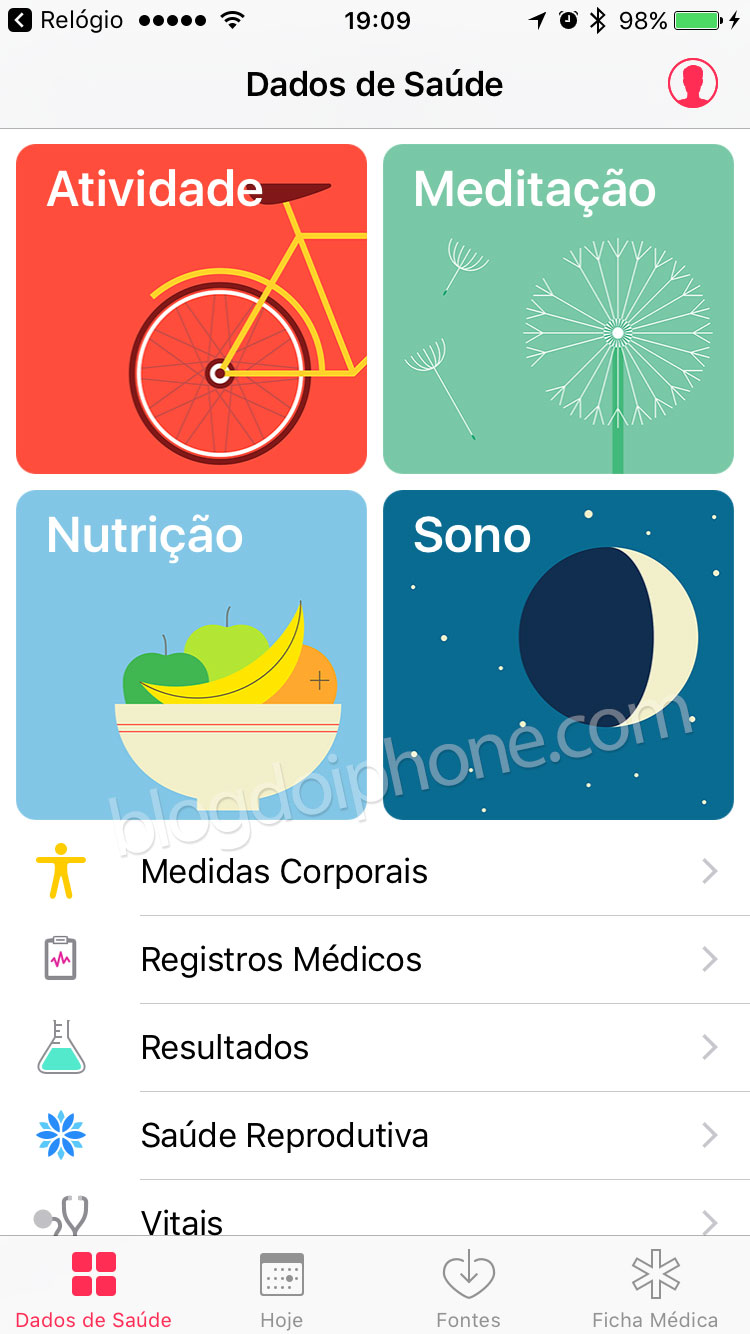750x1334 pixels.
Task: Open the profile icon
Action: [693, 83]
